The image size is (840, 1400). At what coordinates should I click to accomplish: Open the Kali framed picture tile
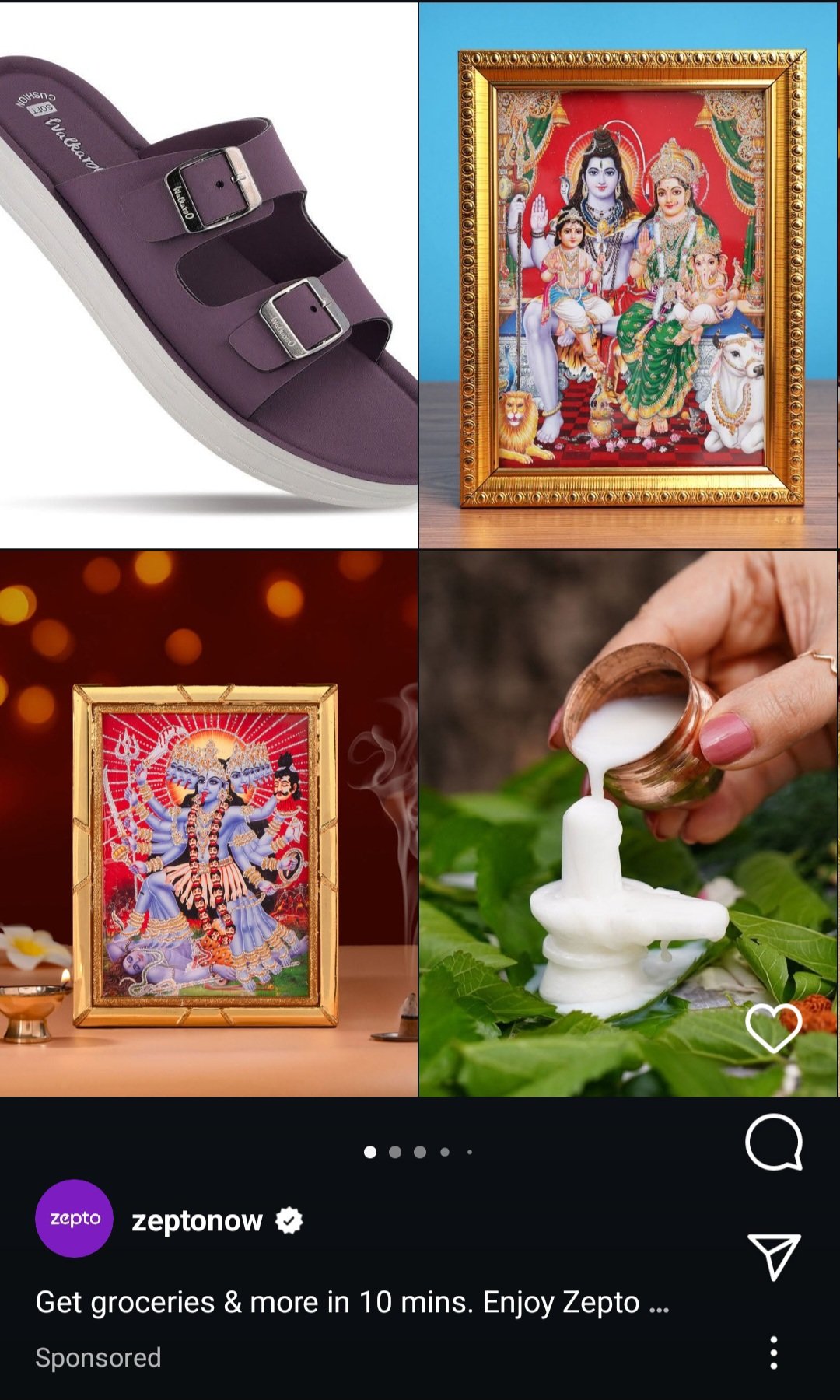coord(208,824)
